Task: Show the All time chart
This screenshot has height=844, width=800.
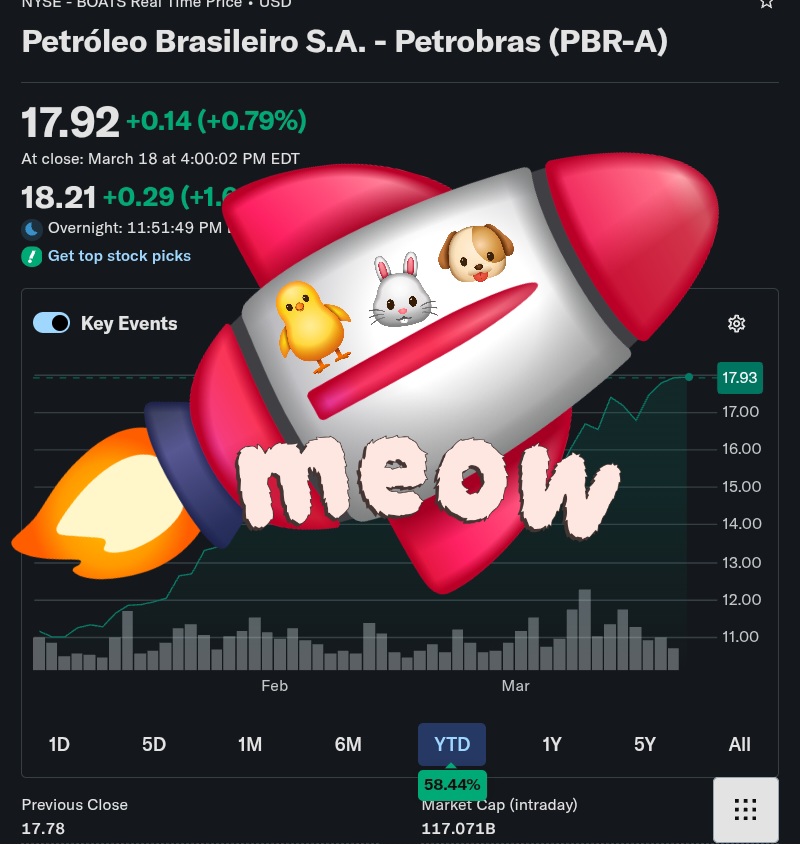Action: tap(739, 744)
